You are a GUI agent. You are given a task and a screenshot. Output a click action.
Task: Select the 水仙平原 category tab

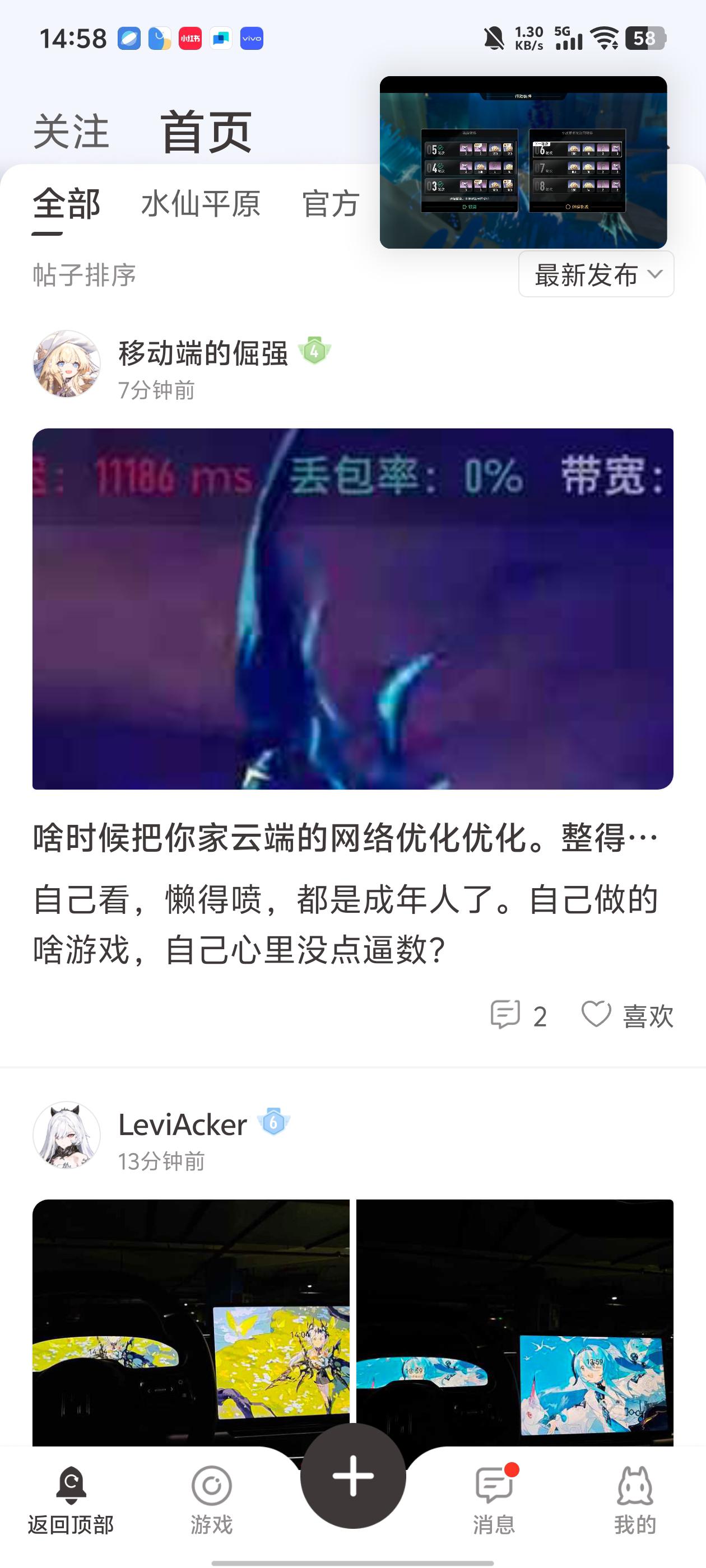click(x=201, y=204)
